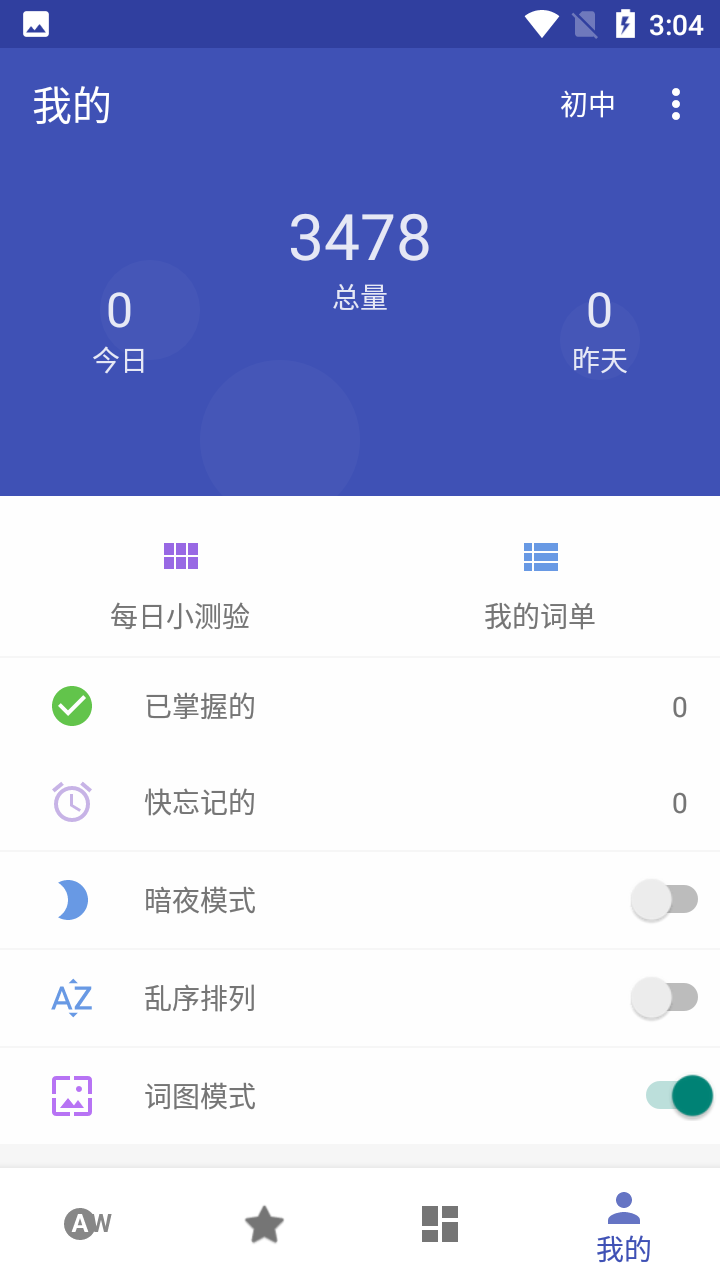Open the 我的词单 word list icon
The height and width of the screenshot is (1280, 720).
(x=541, y=556)
